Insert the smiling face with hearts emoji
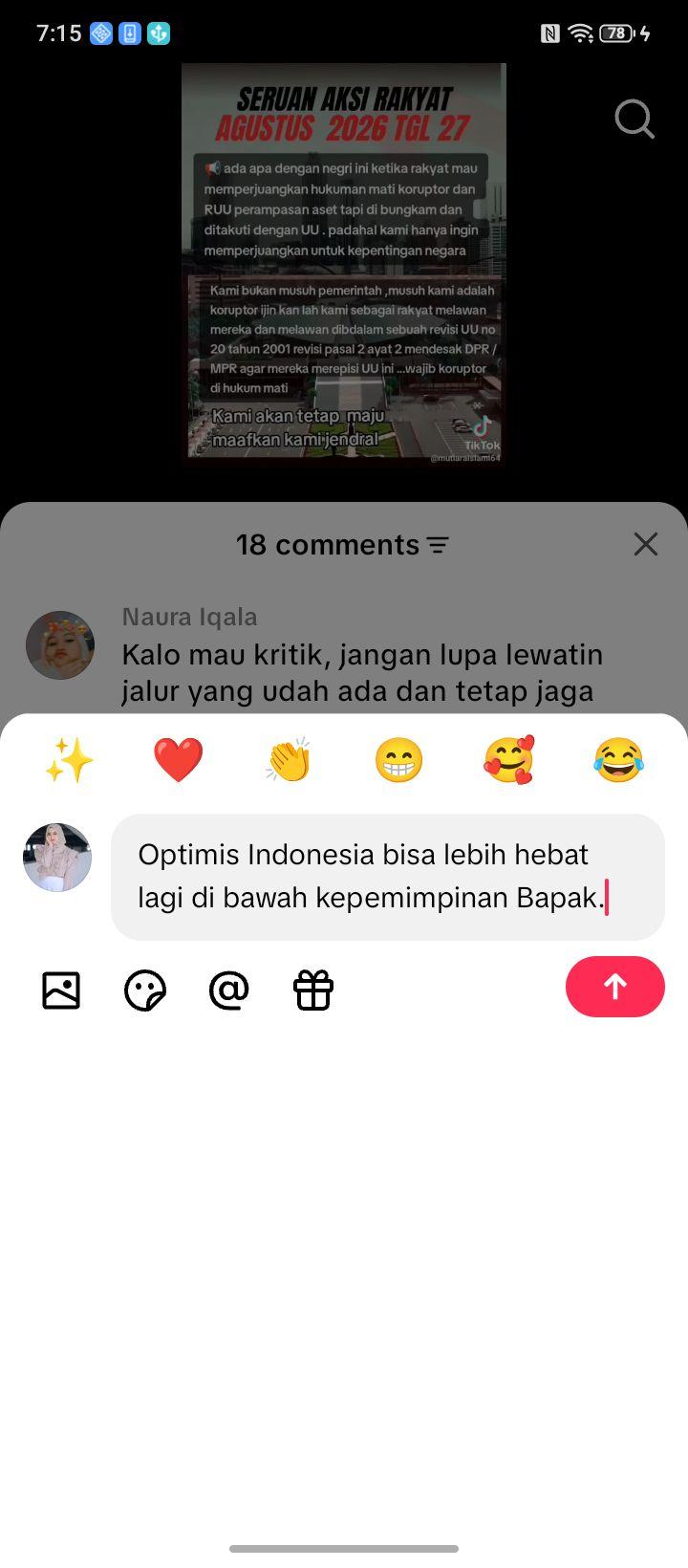 (x=508, y=761)
